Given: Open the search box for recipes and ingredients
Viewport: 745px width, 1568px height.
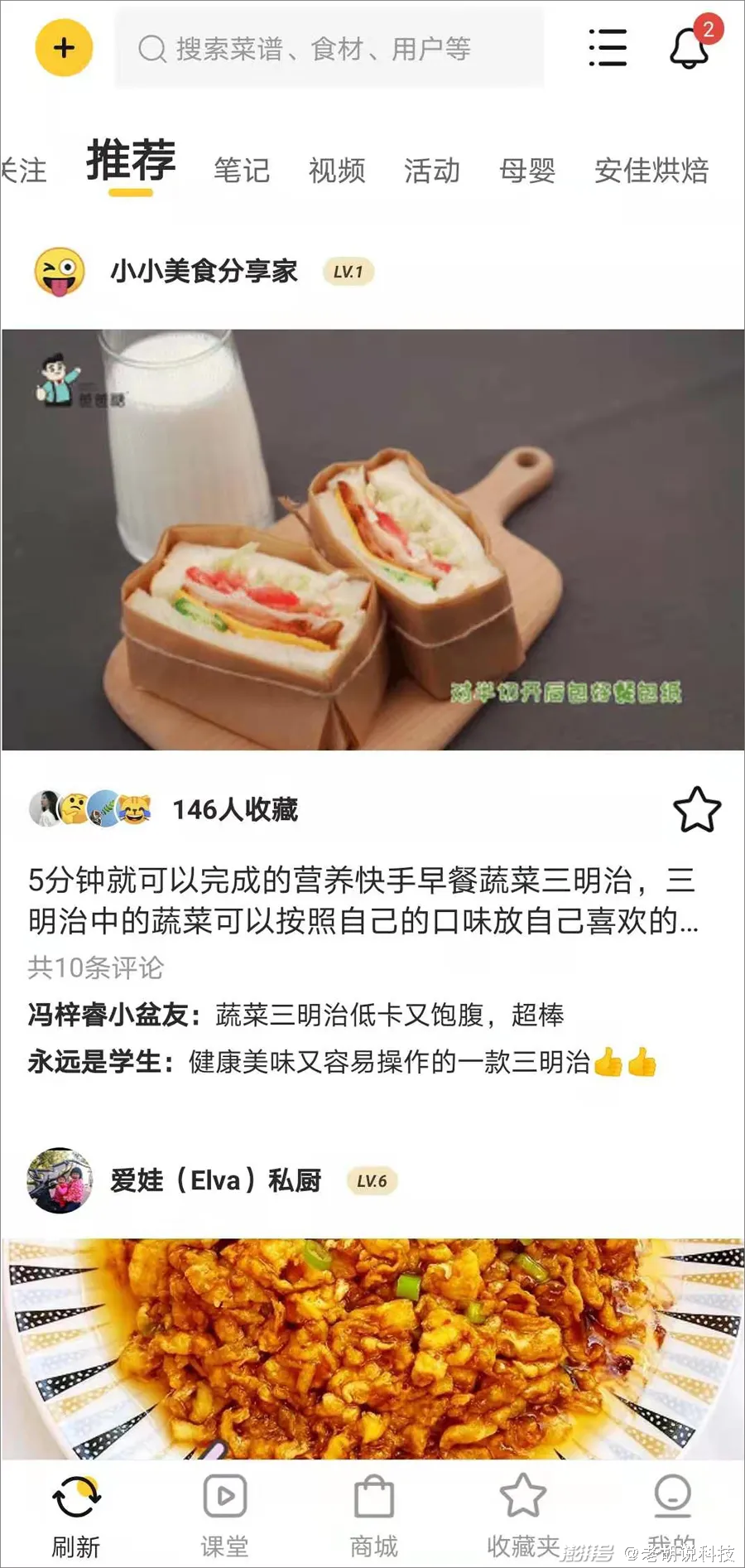Looking at the screenshot, I should pyautogui.click(x=329, y=49).
